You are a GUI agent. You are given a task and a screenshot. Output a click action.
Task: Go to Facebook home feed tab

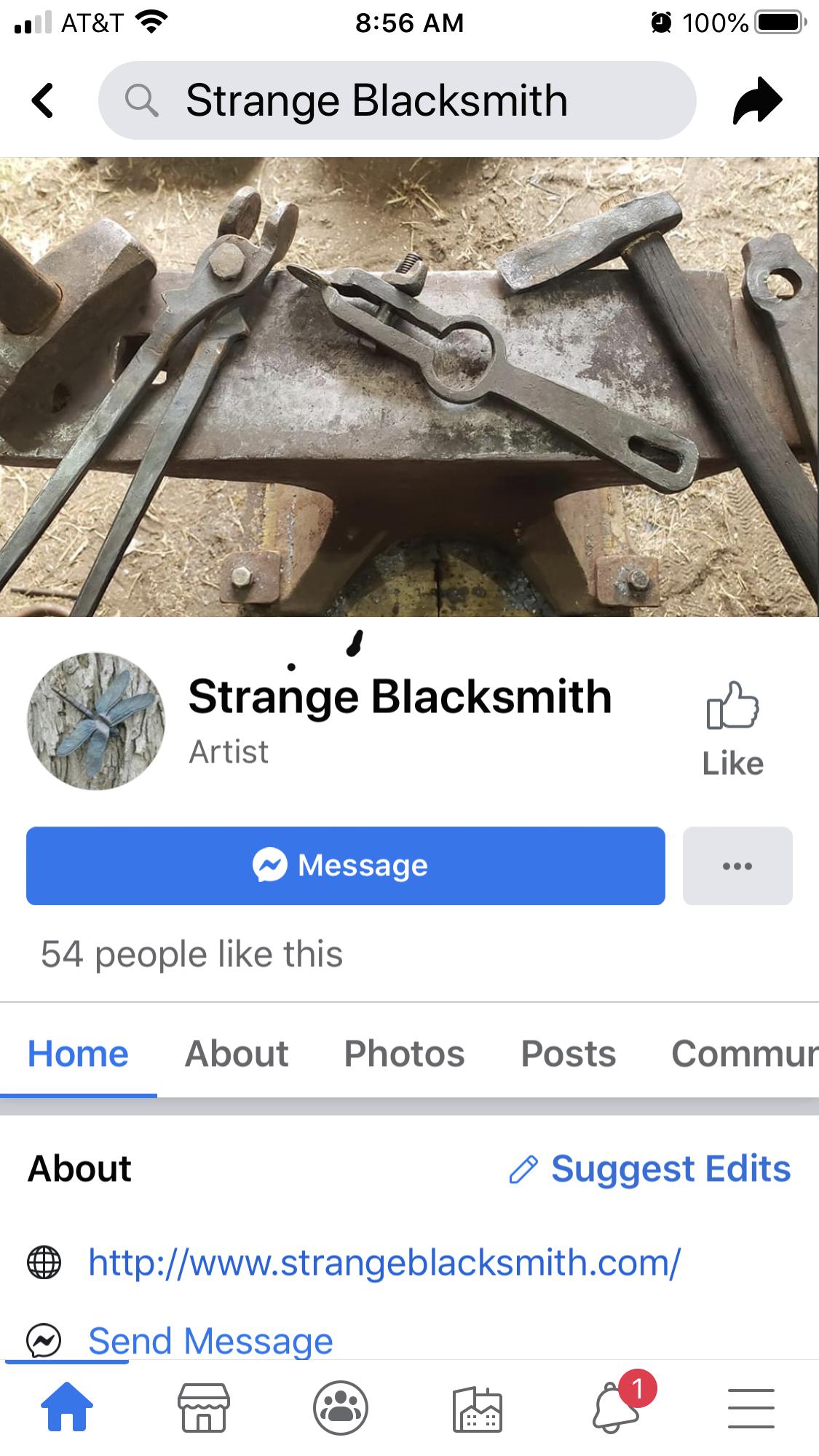point(67,1407)
